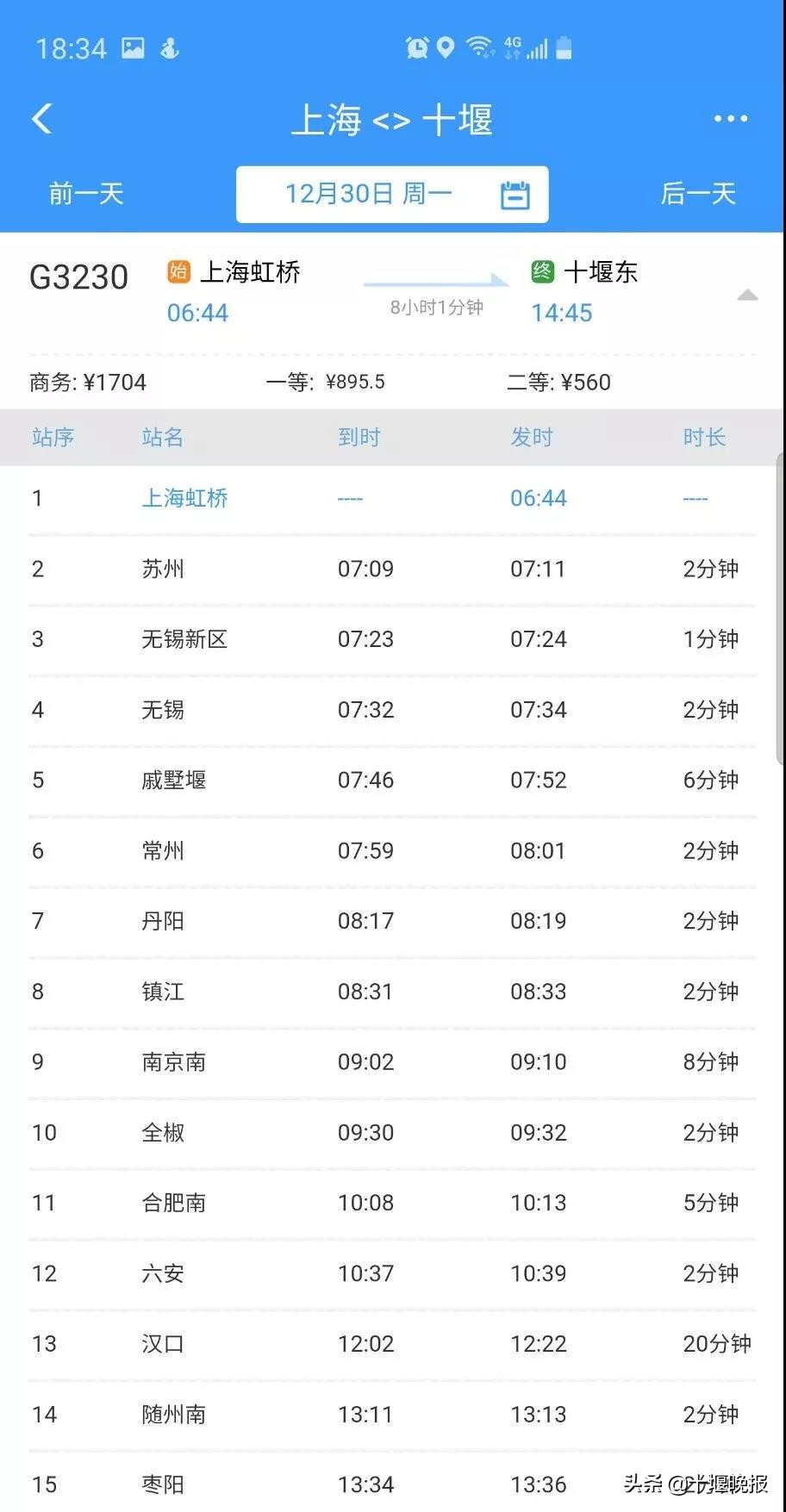Open the 12月30日 周一 date selector

click(369, 194)
